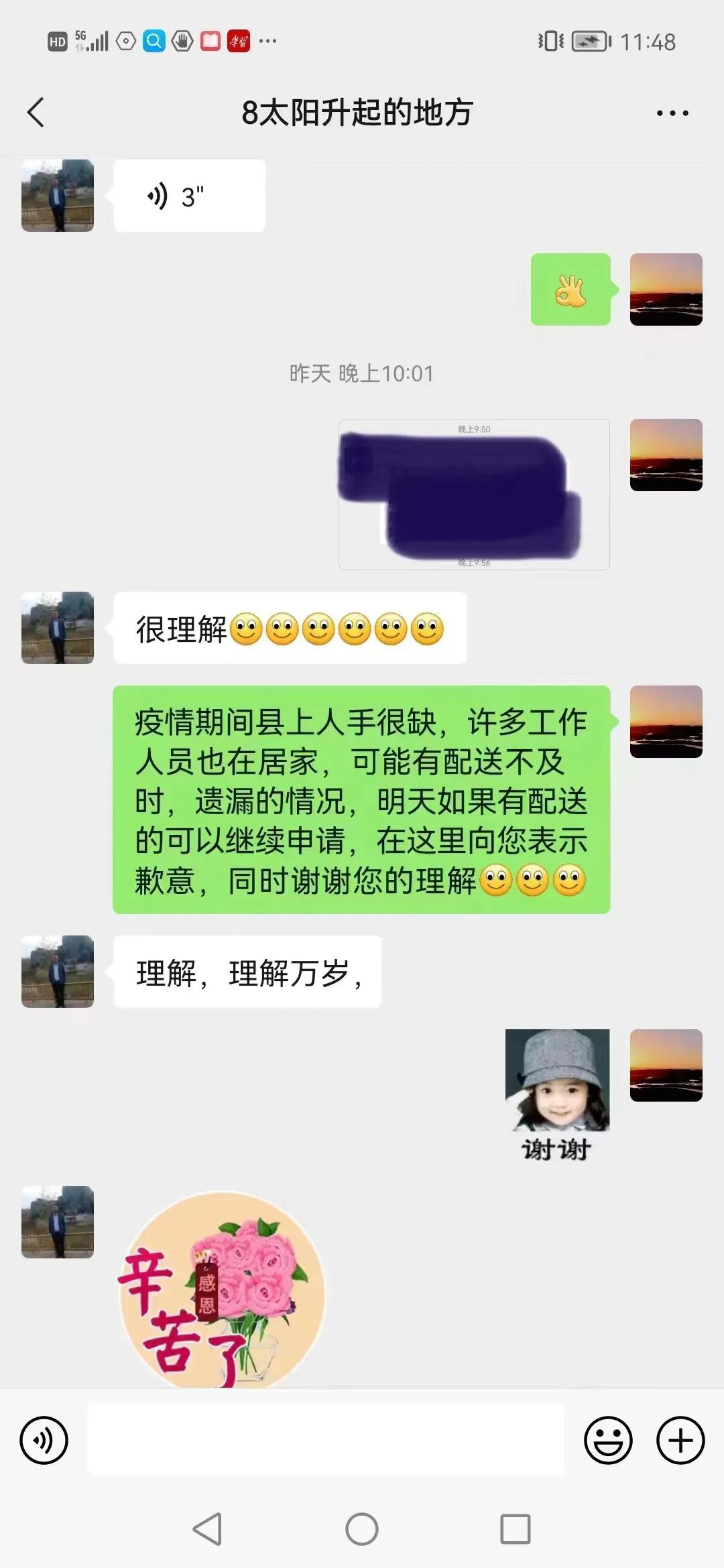Open the plus attachments menu
Viewport: 724px width, 1568px height.
point(680,1439)
